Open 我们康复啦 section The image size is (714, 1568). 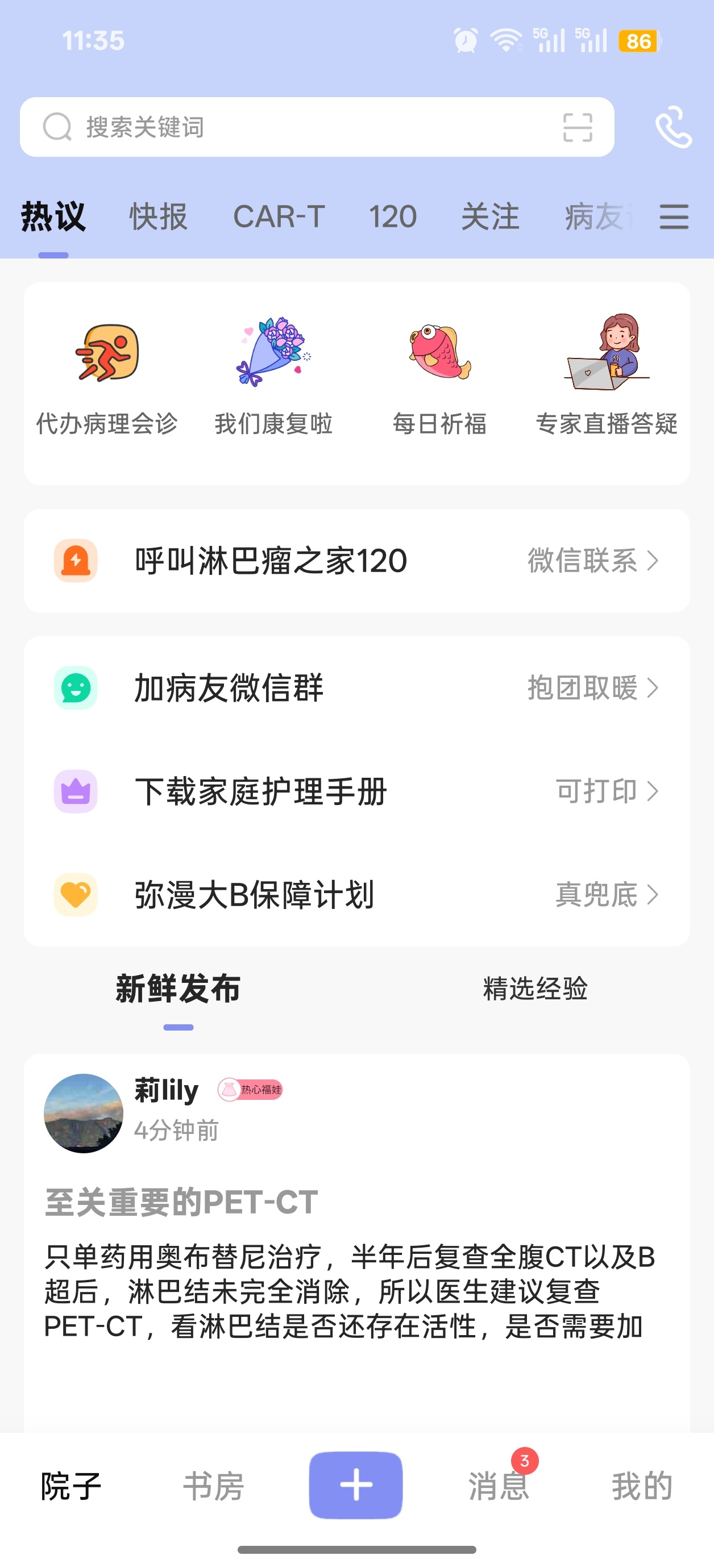(273, 376)
